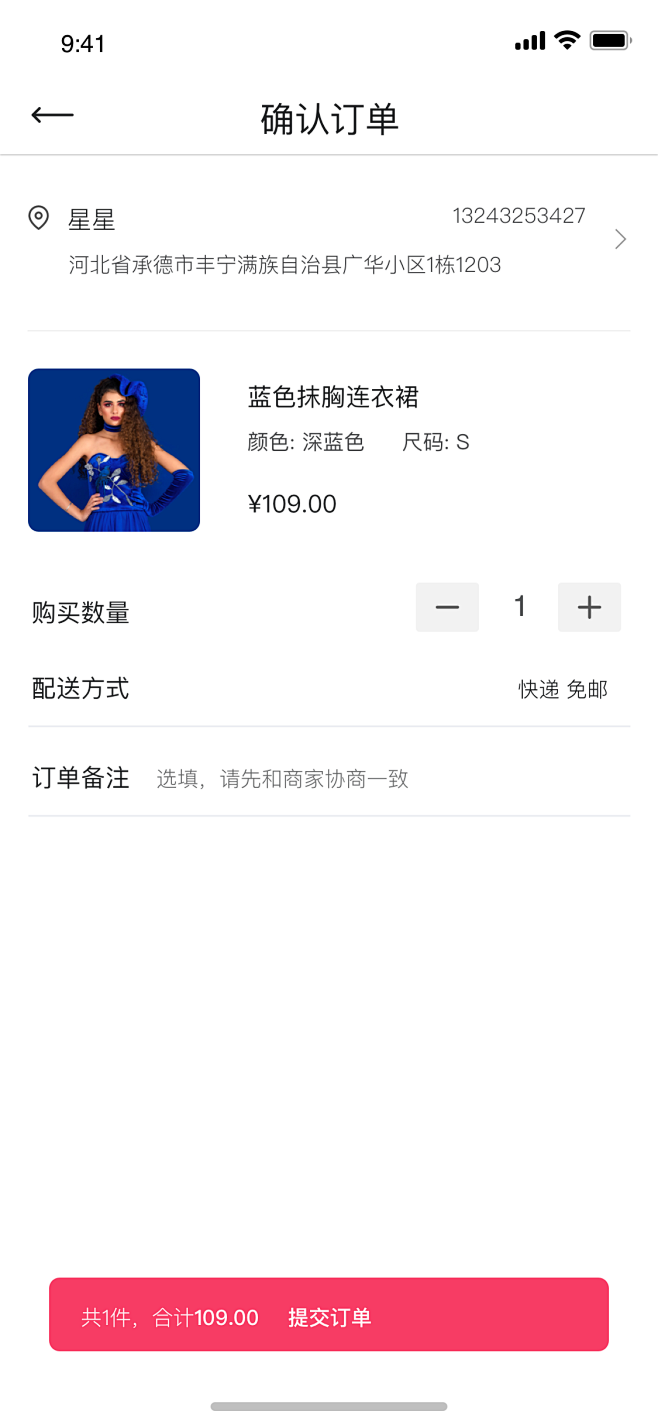Decrease purchase quantity with minus button

(x=447, y=607)
